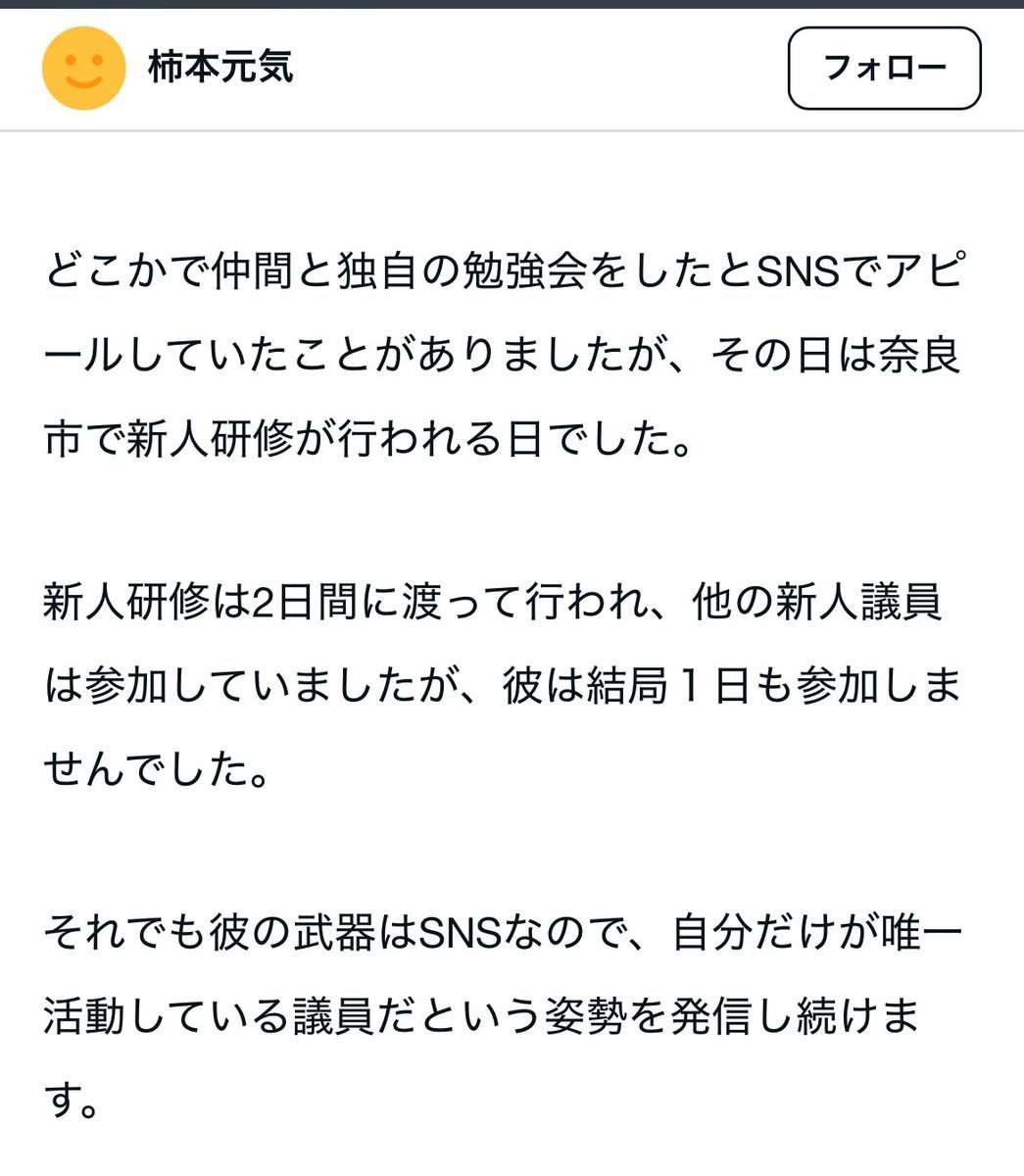Click the フォロー button
Viewport: 1024px width, 1176px height.
click(x=882, y=69)
